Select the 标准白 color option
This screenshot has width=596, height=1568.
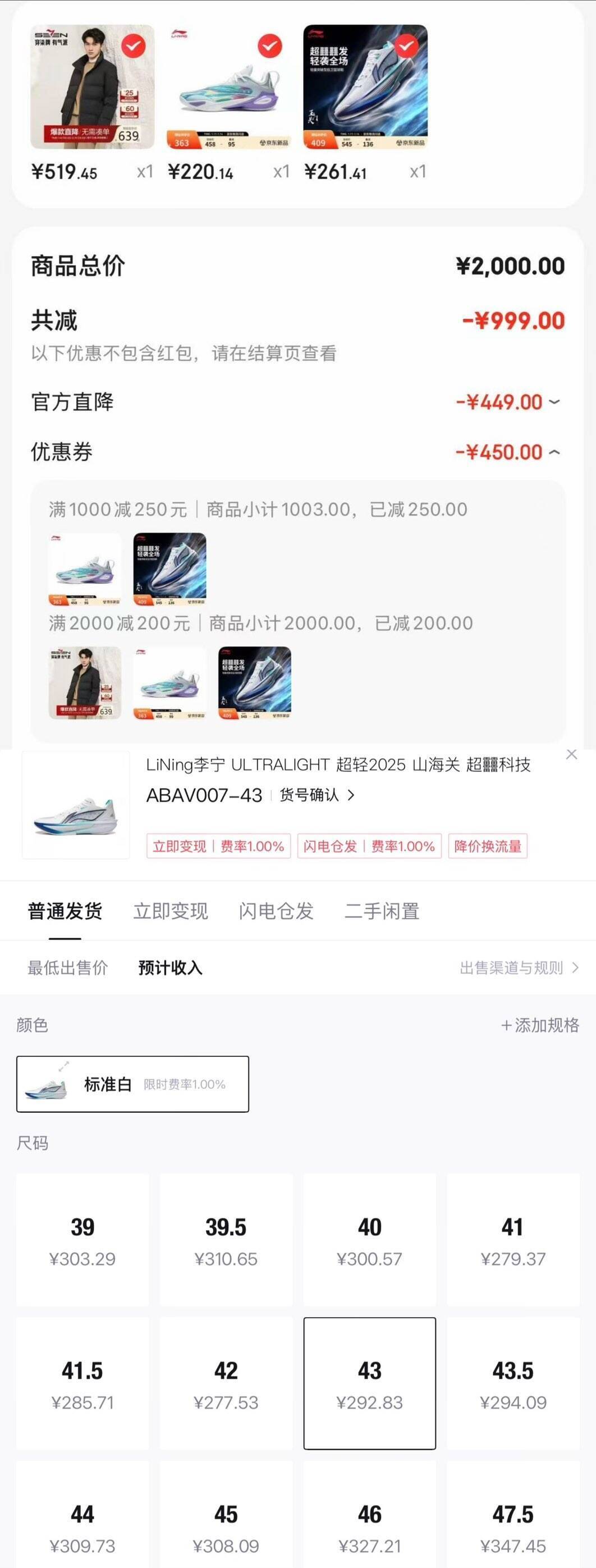pos(131,1084)
